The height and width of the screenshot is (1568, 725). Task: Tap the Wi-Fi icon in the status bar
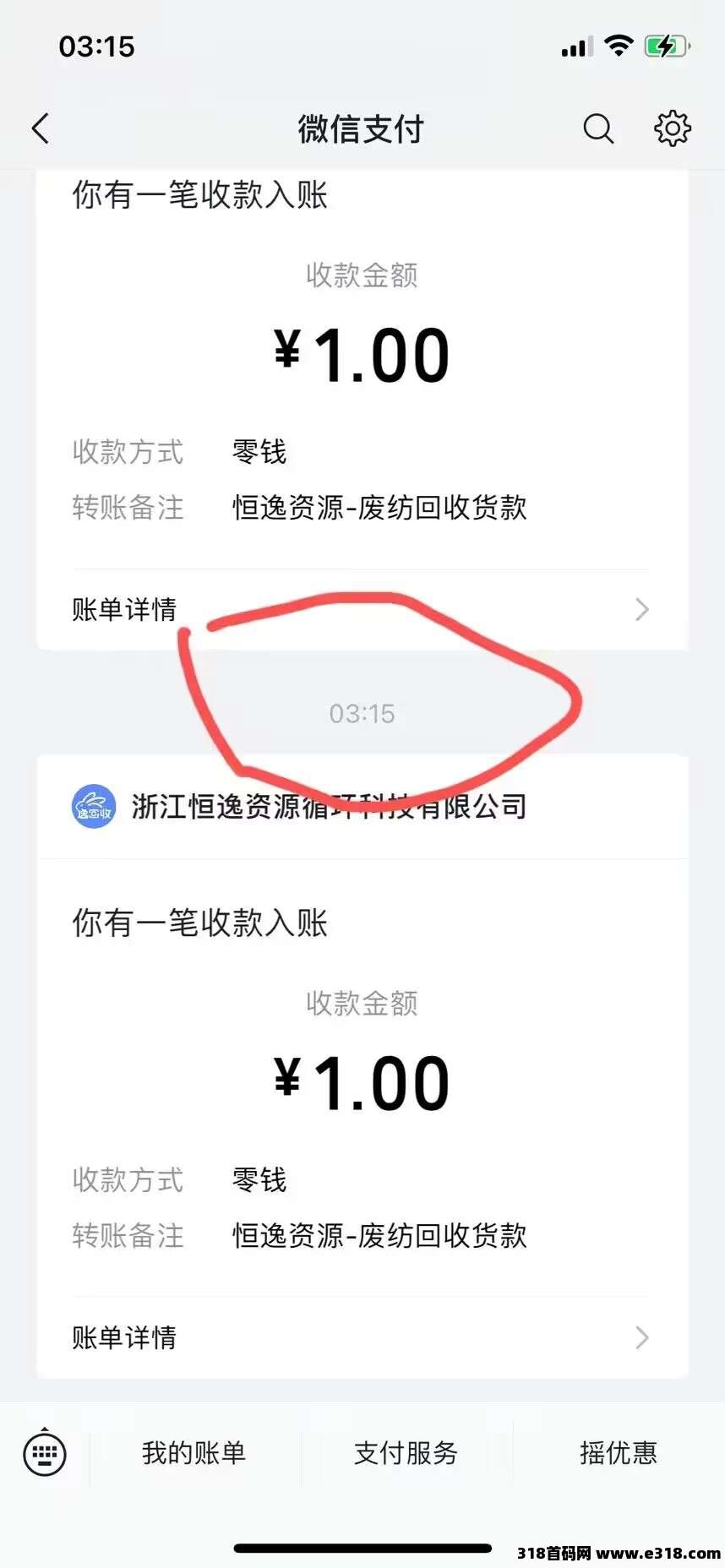(619, 46)
